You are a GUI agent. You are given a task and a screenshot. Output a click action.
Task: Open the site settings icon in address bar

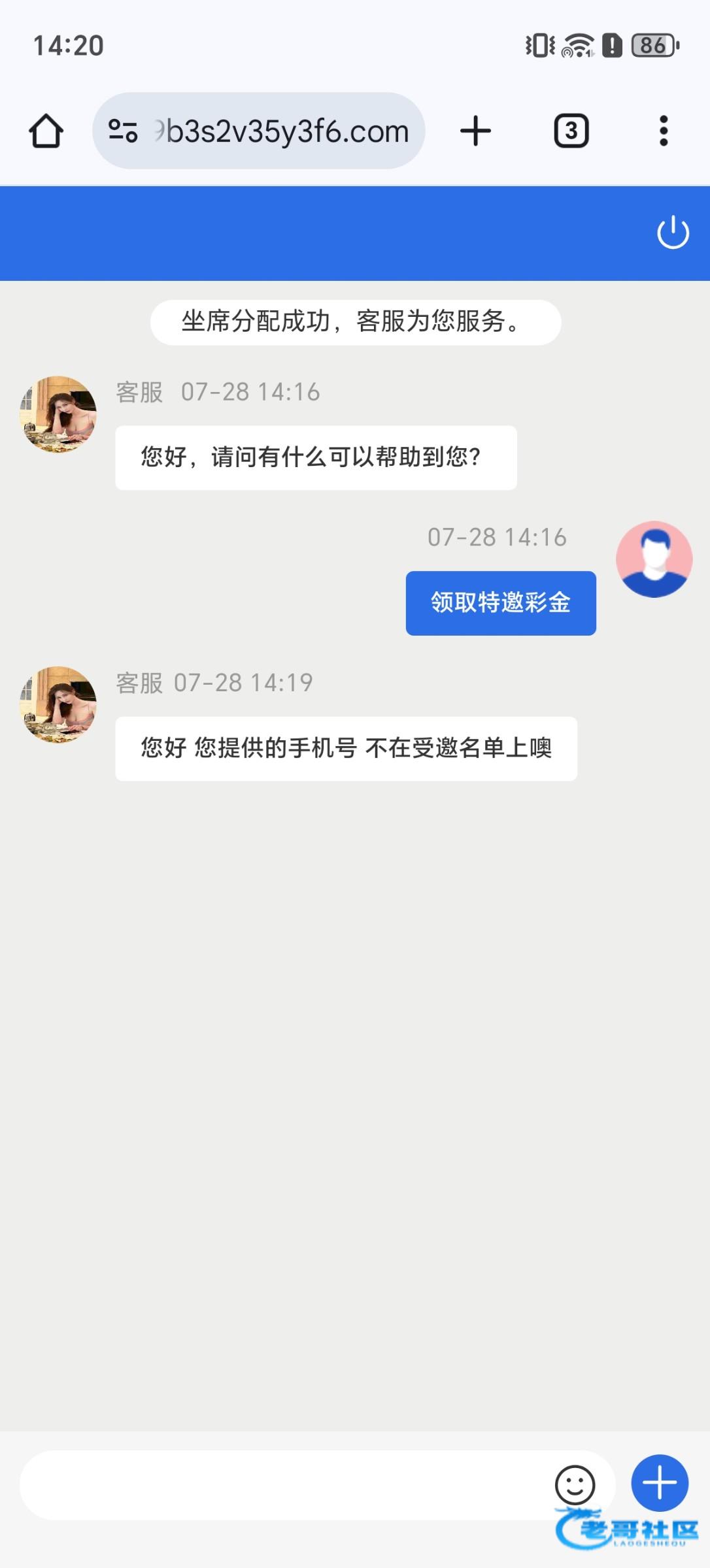click(x=123, y=131)
